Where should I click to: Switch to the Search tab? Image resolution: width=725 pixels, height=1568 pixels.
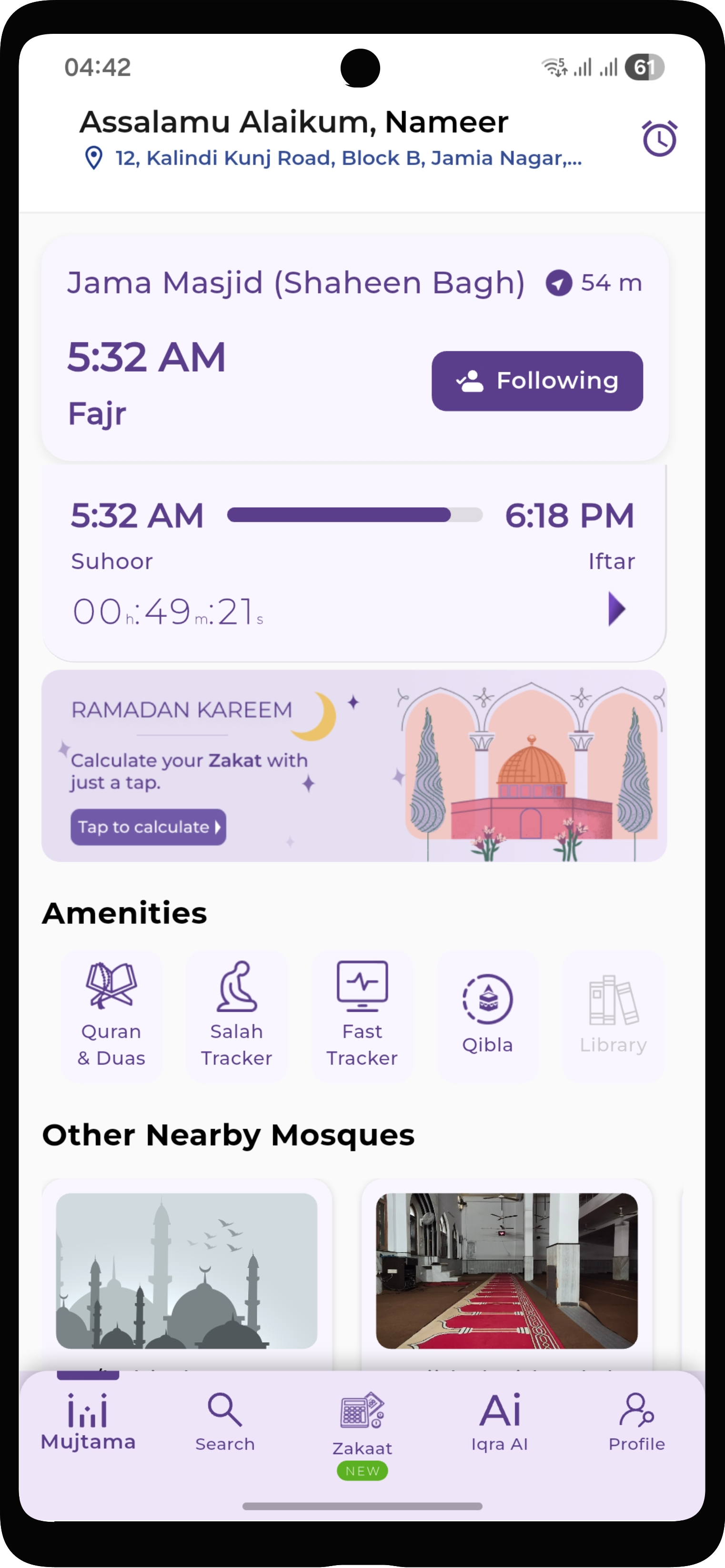(225, 1422)
